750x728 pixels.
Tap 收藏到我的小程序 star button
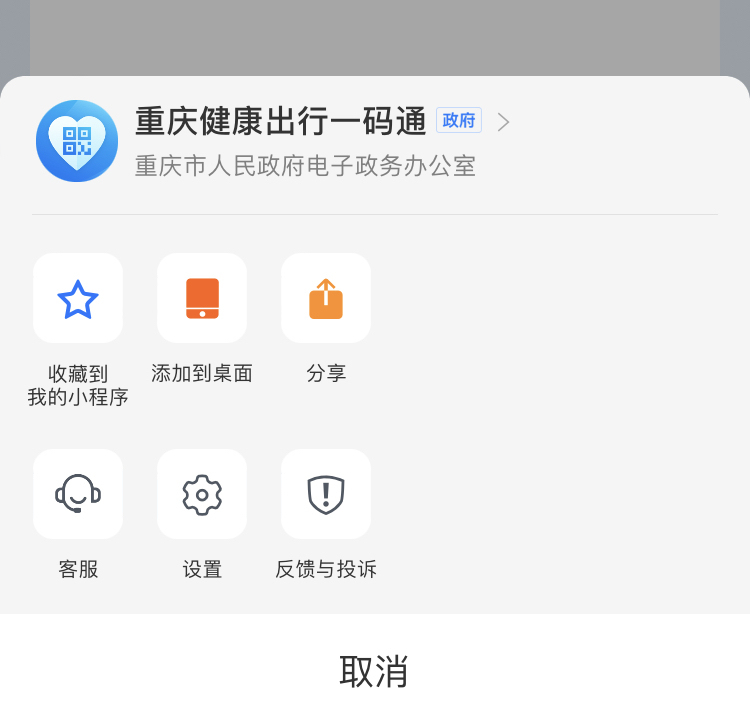click(x=78, y=299)
